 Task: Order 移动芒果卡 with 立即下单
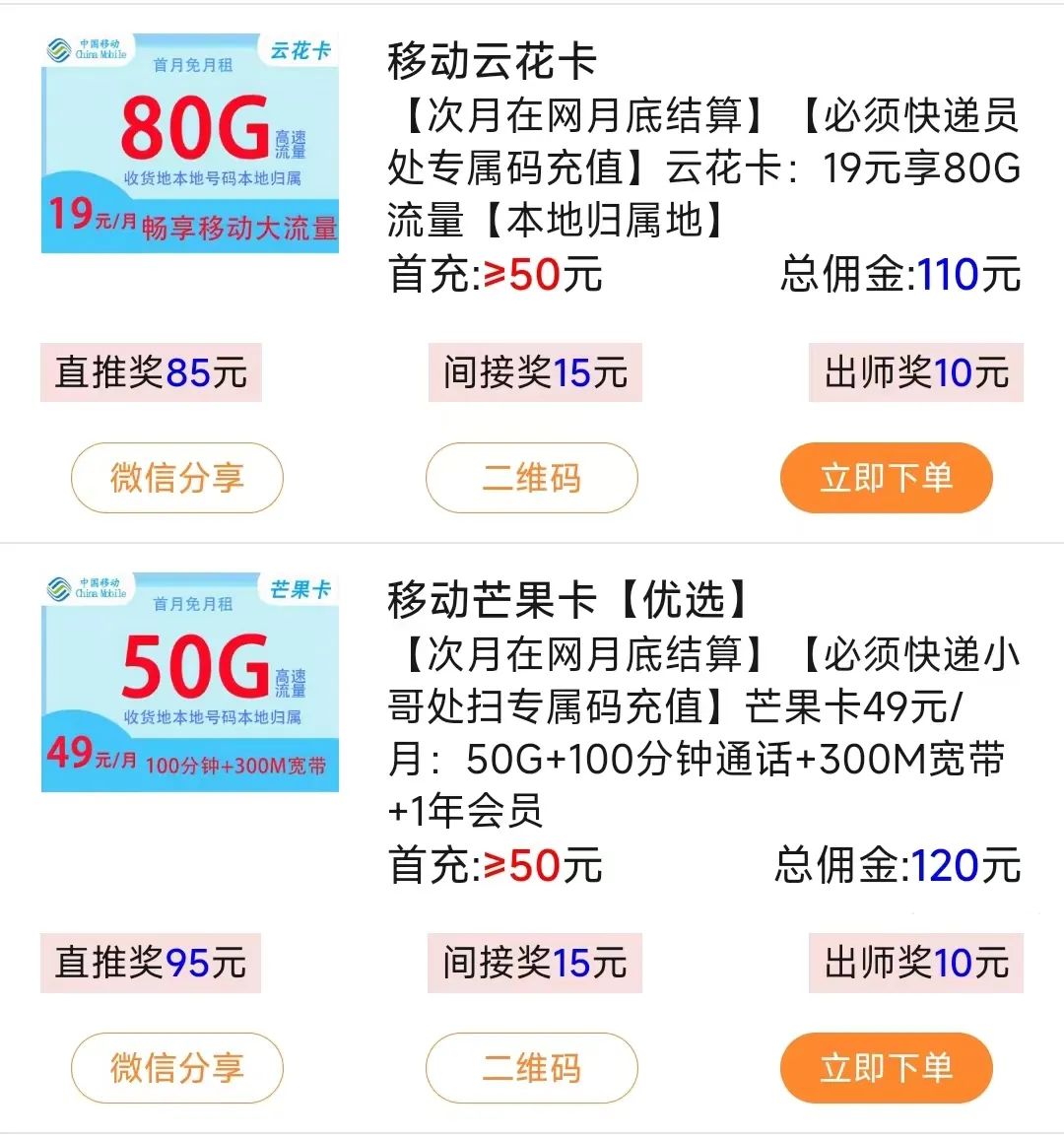(x=886, y=1067)
